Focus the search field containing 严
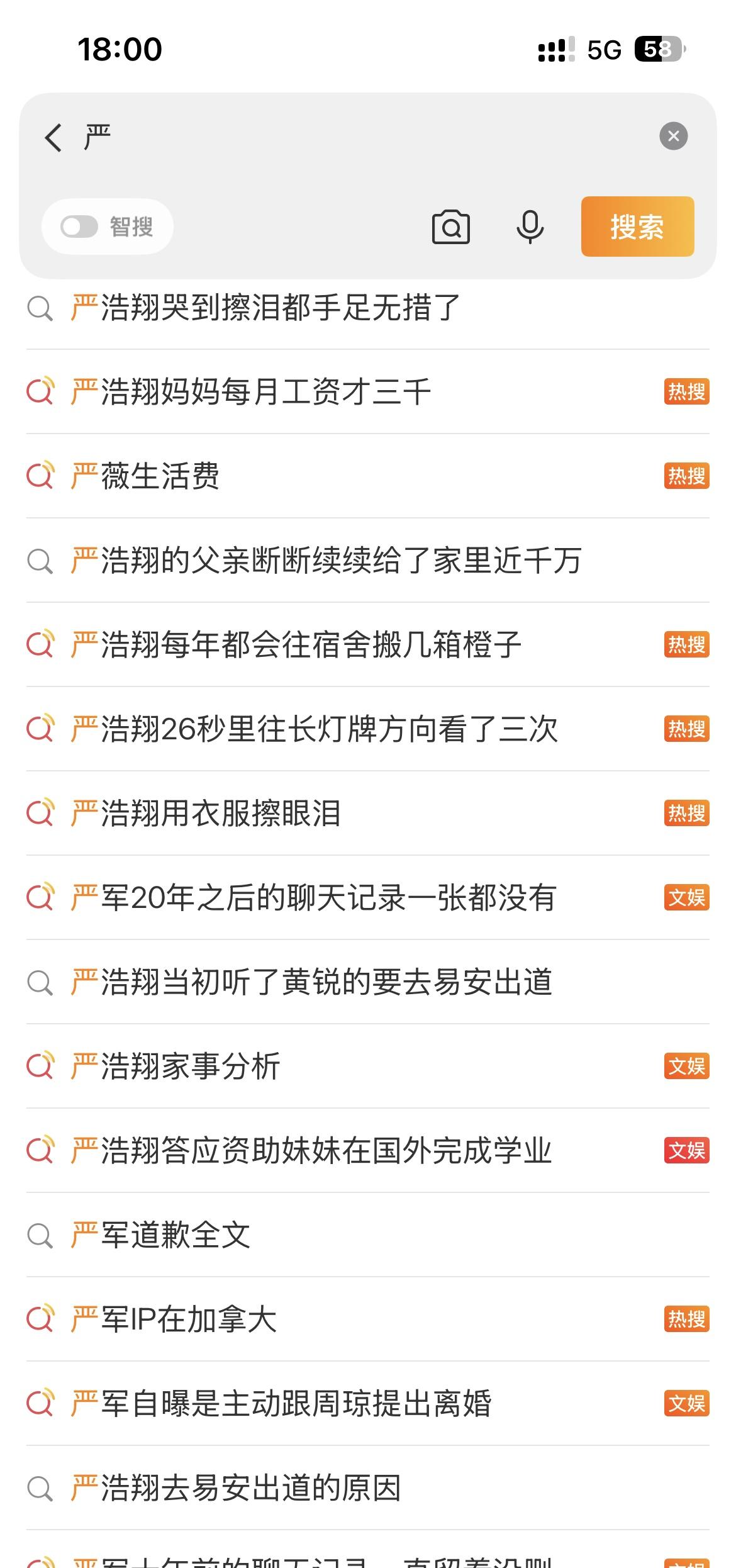The image size is (736, 1568). pyautogui.click(x=365, y=137)
